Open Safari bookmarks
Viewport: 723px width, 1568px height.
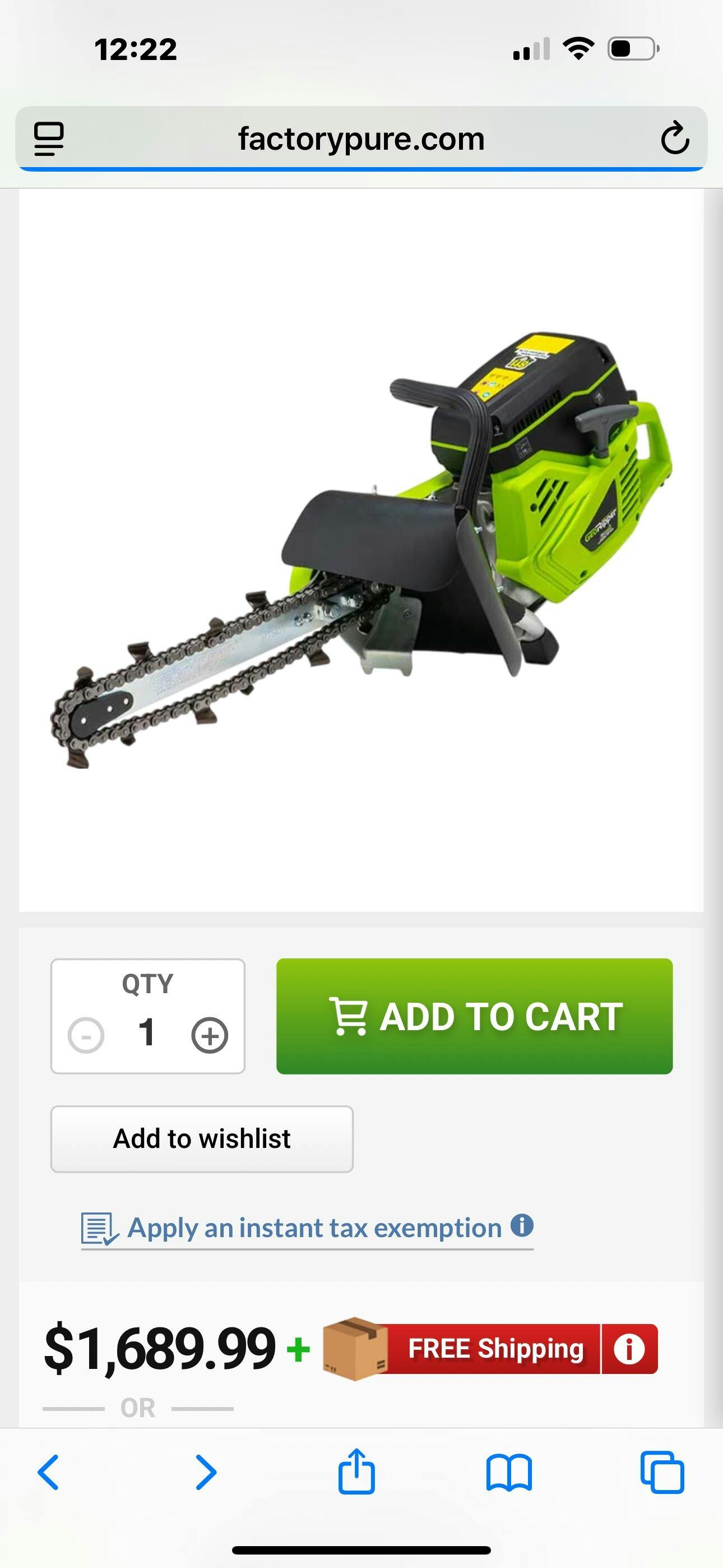pyautogui.click(x=509, y=1473)
